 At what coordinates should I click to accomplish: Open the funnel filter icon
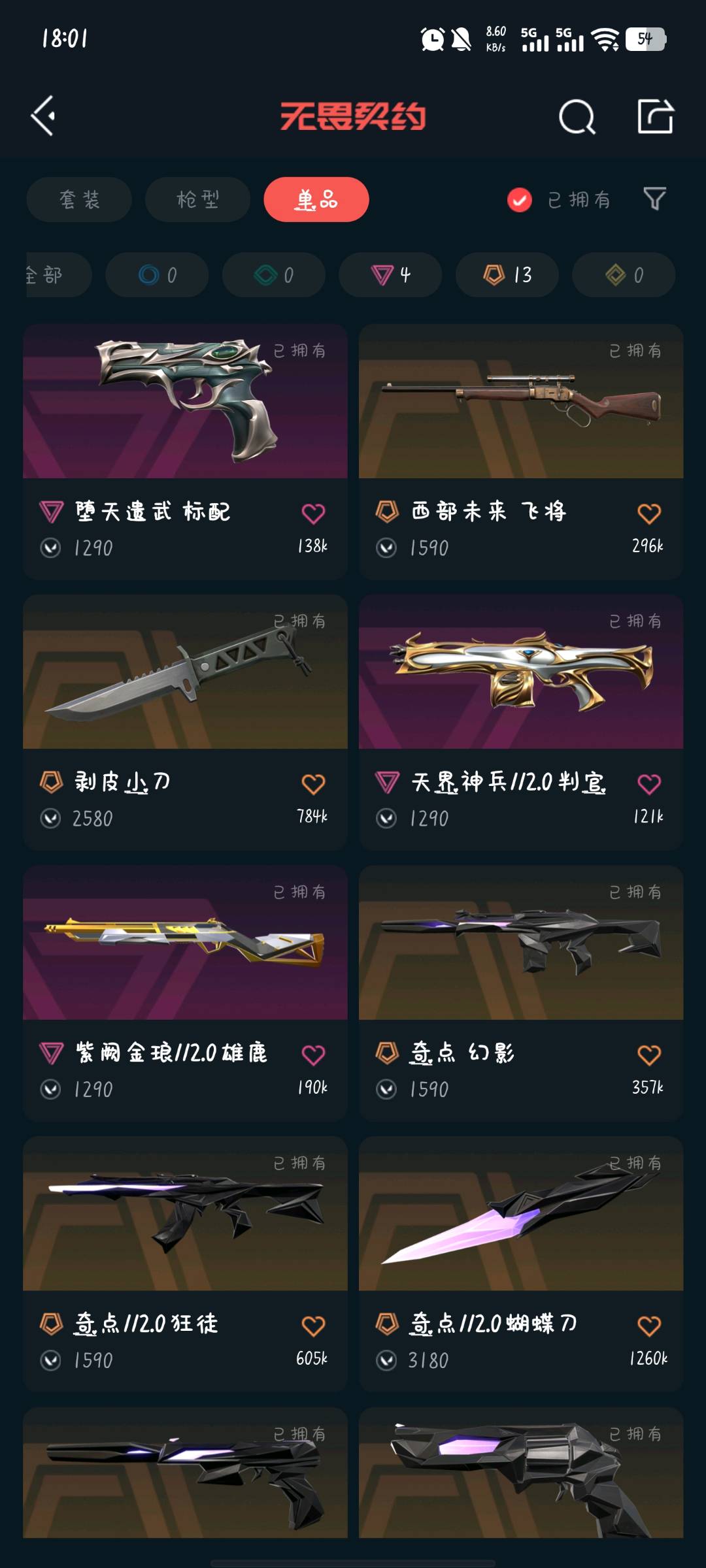tap(654, 199)
